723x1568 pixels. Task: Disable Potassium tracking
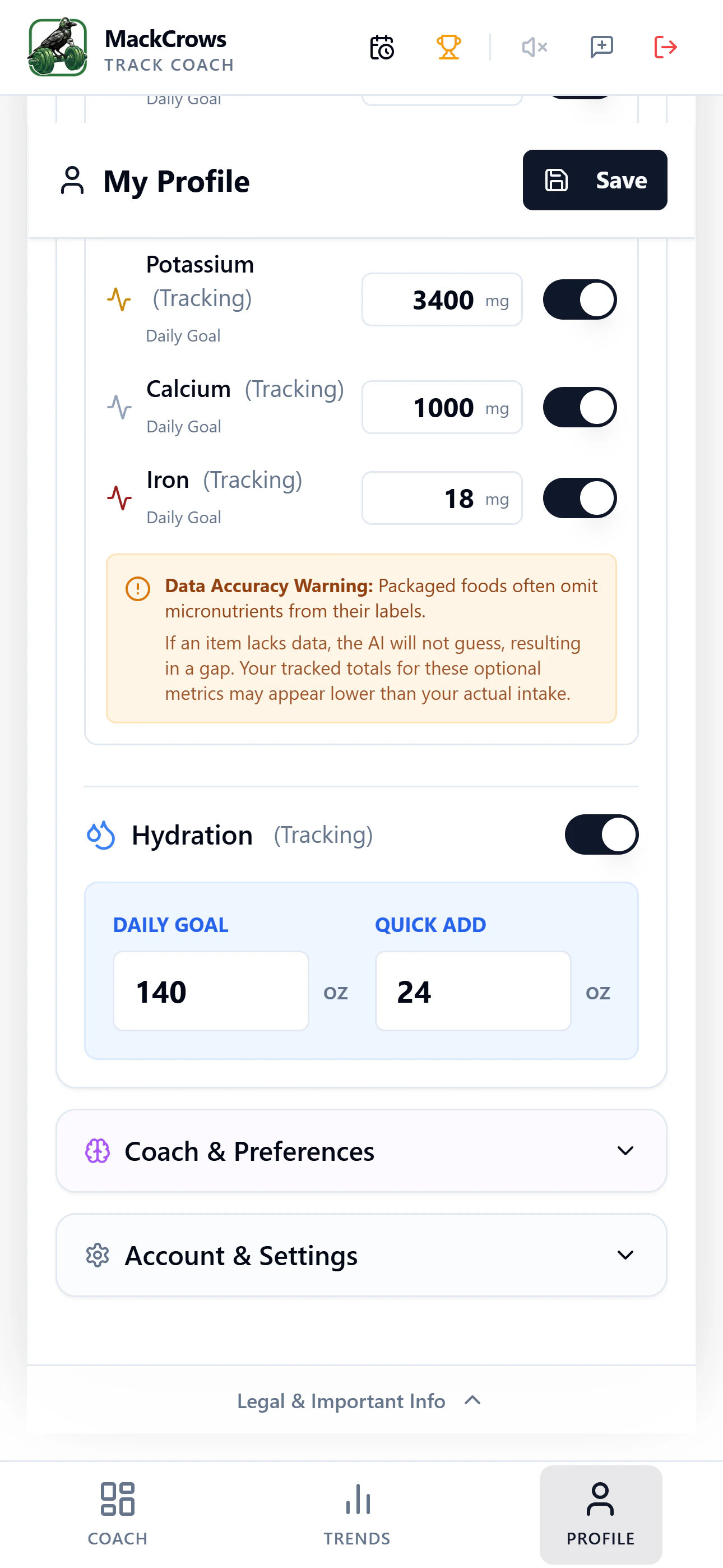pyautogui.click(x=580, y=300)
